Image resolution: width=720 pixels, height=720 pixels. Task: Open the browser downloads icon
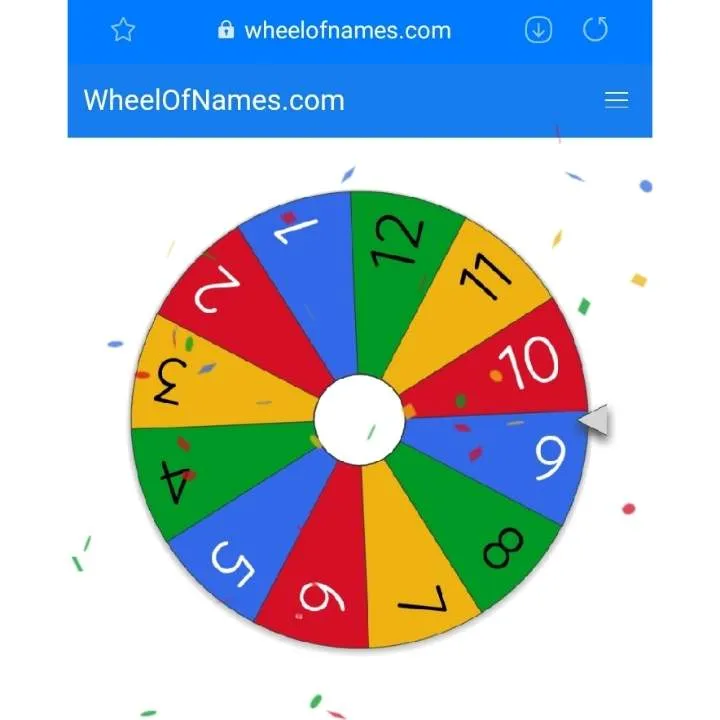click(538, 31)
